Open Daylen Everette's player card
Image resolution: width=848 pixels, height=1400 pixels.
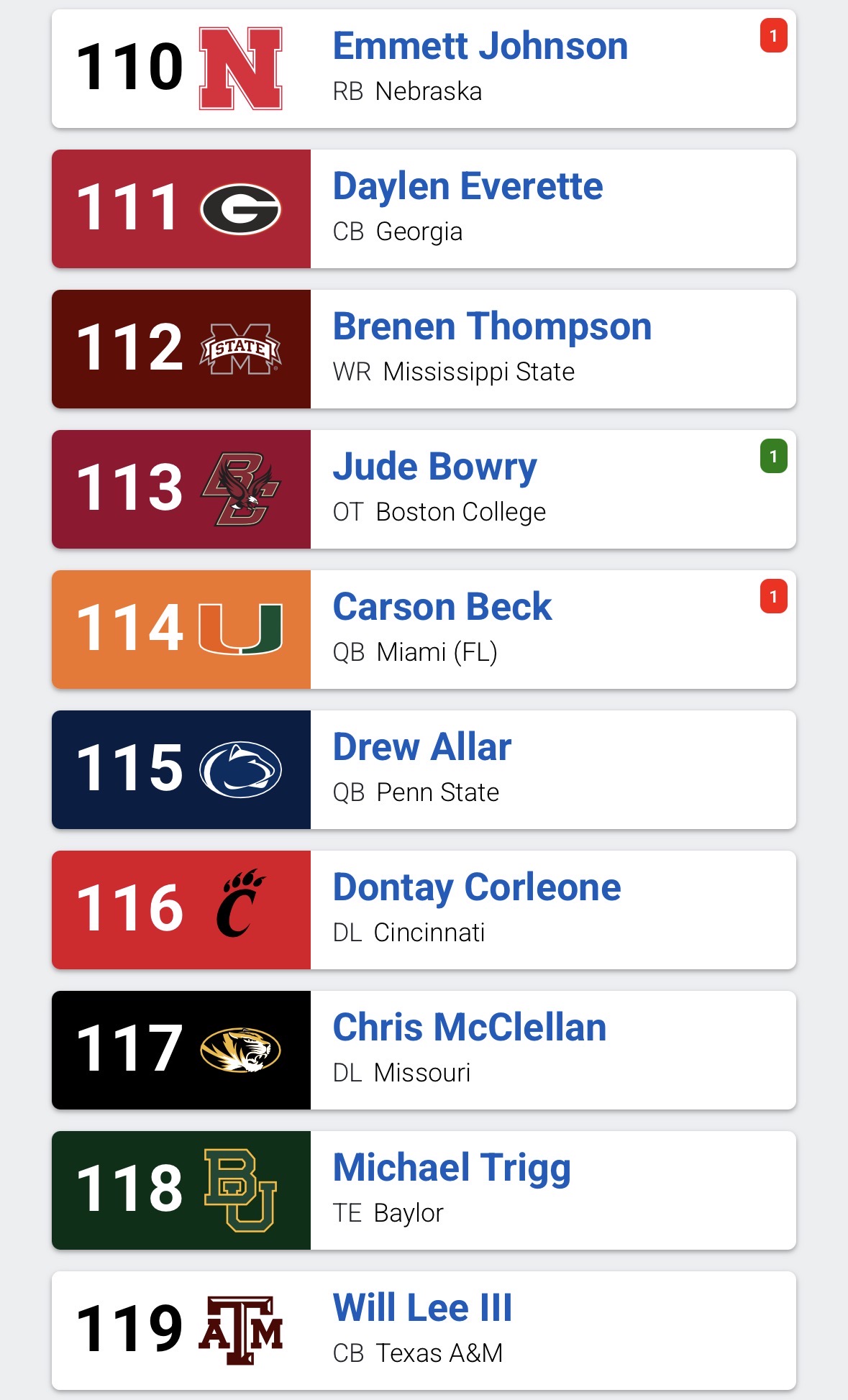(468, 188)
